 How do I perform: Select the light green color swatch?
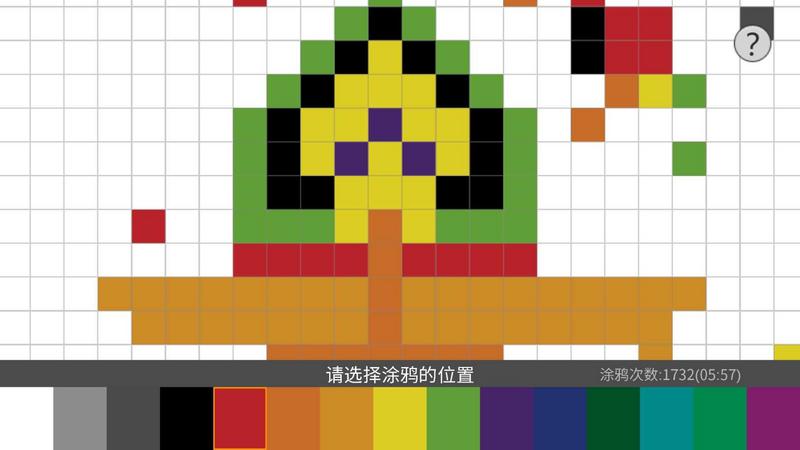453,418
